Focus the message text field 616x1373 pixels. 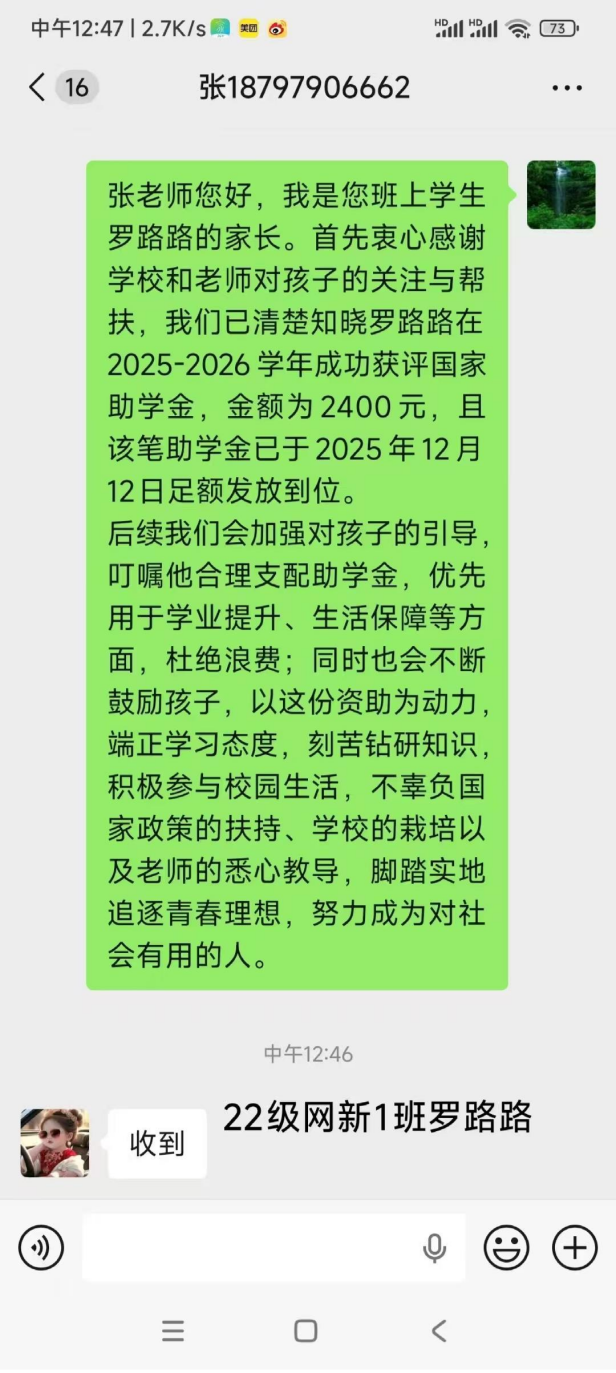pyautogui.click(x=250, y=1247)
